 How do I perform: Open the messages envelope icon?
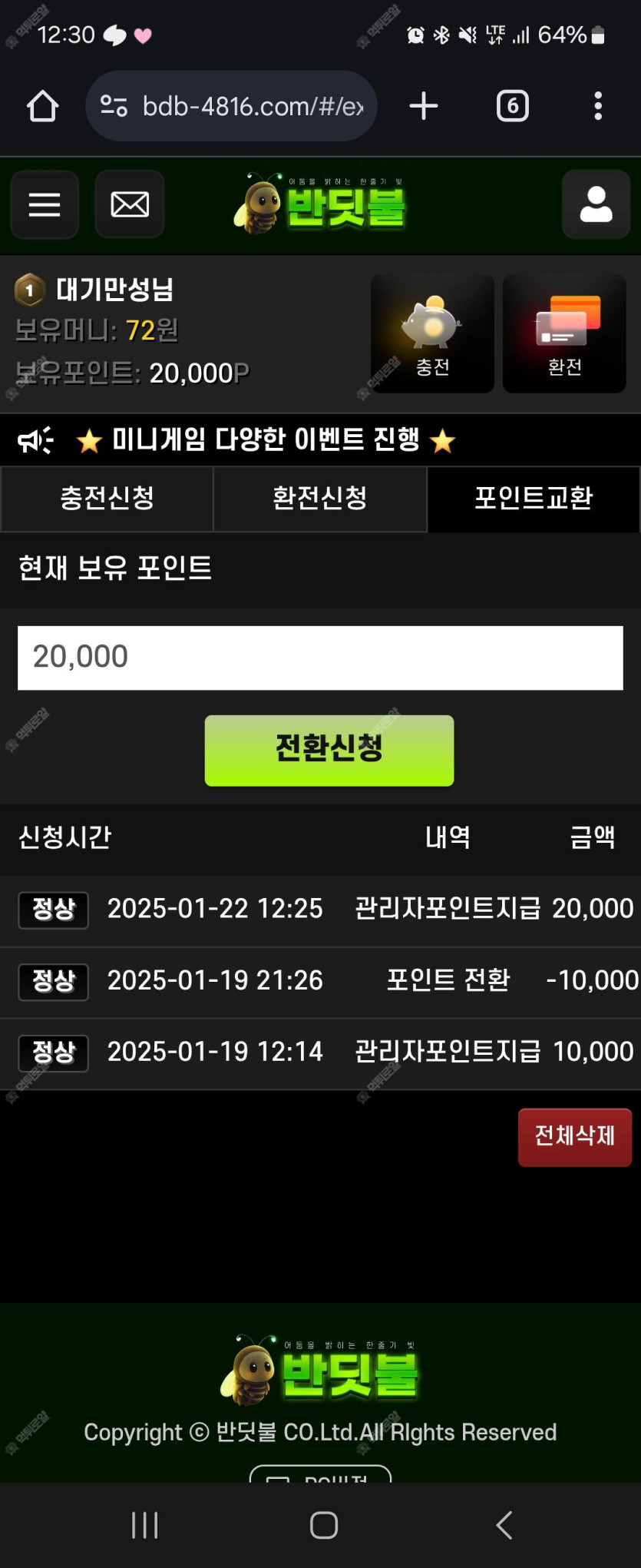pos(130,204)
